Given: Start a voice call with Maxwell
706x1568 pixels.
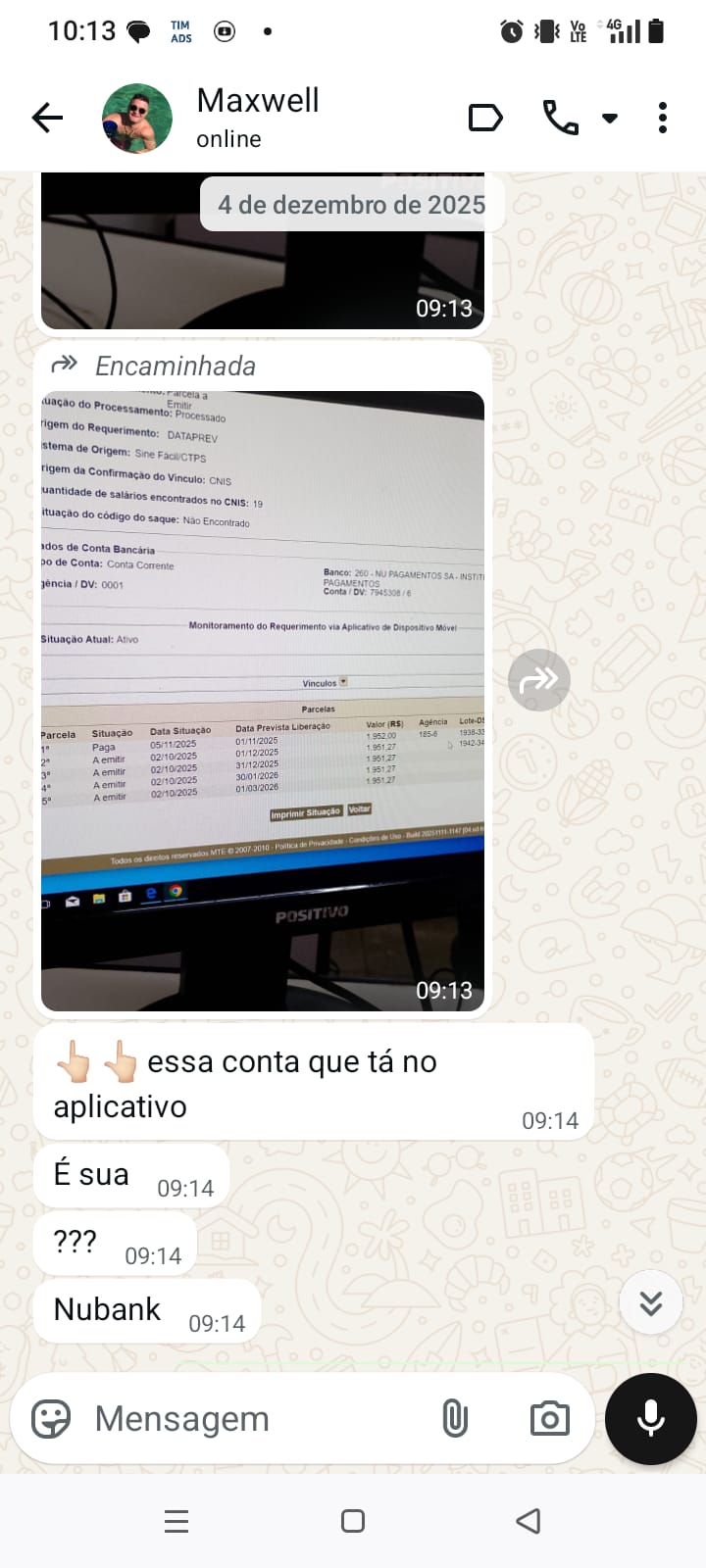Looking at the screenshot, I should click(x=560, y=119).
